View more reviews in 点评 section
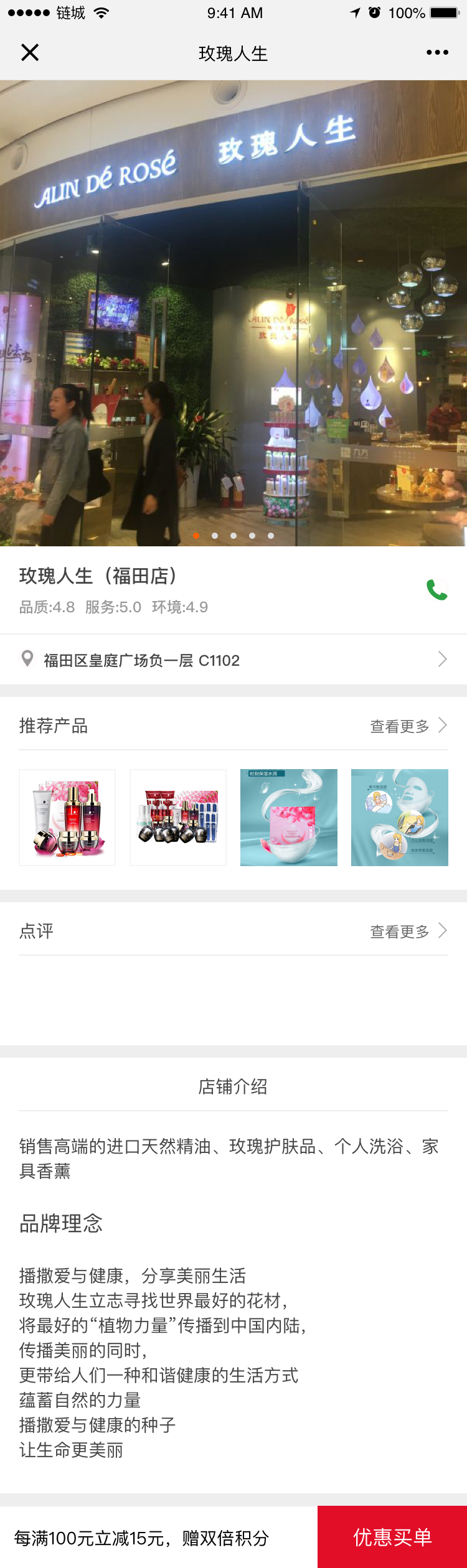This screenshot has height=1568, width=467. coord(408,931)
